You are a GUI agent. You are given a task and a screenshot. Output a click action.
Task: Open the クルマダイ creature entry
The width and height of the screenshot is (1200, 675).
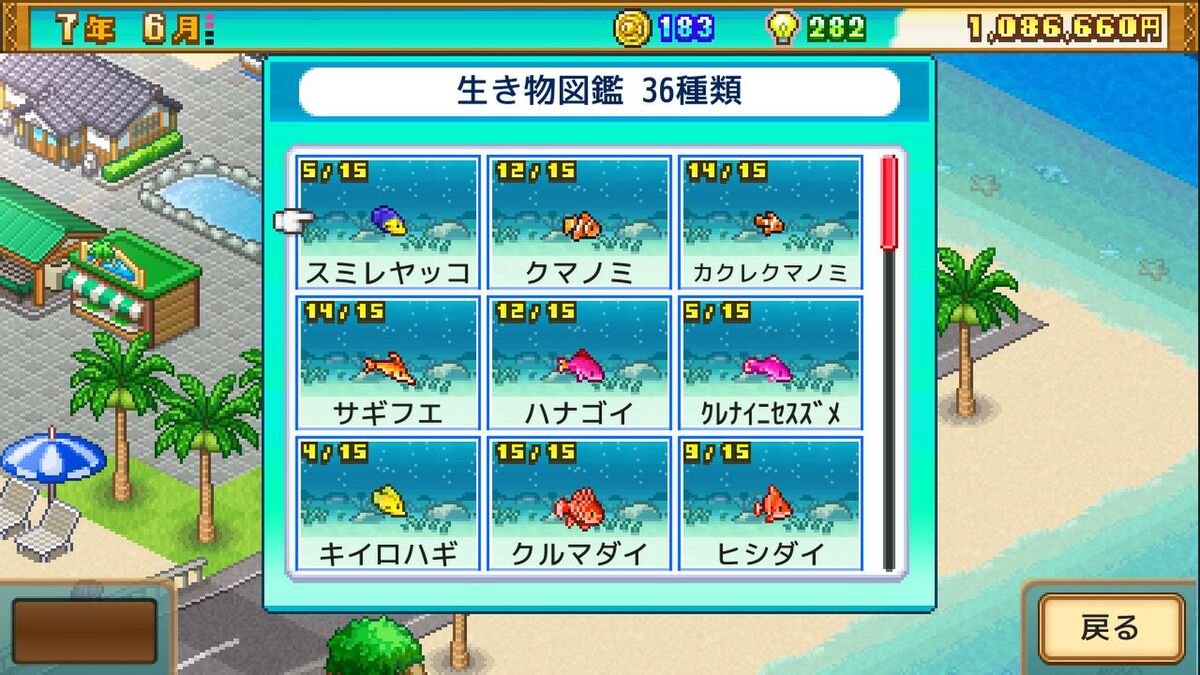click(579, 503)
